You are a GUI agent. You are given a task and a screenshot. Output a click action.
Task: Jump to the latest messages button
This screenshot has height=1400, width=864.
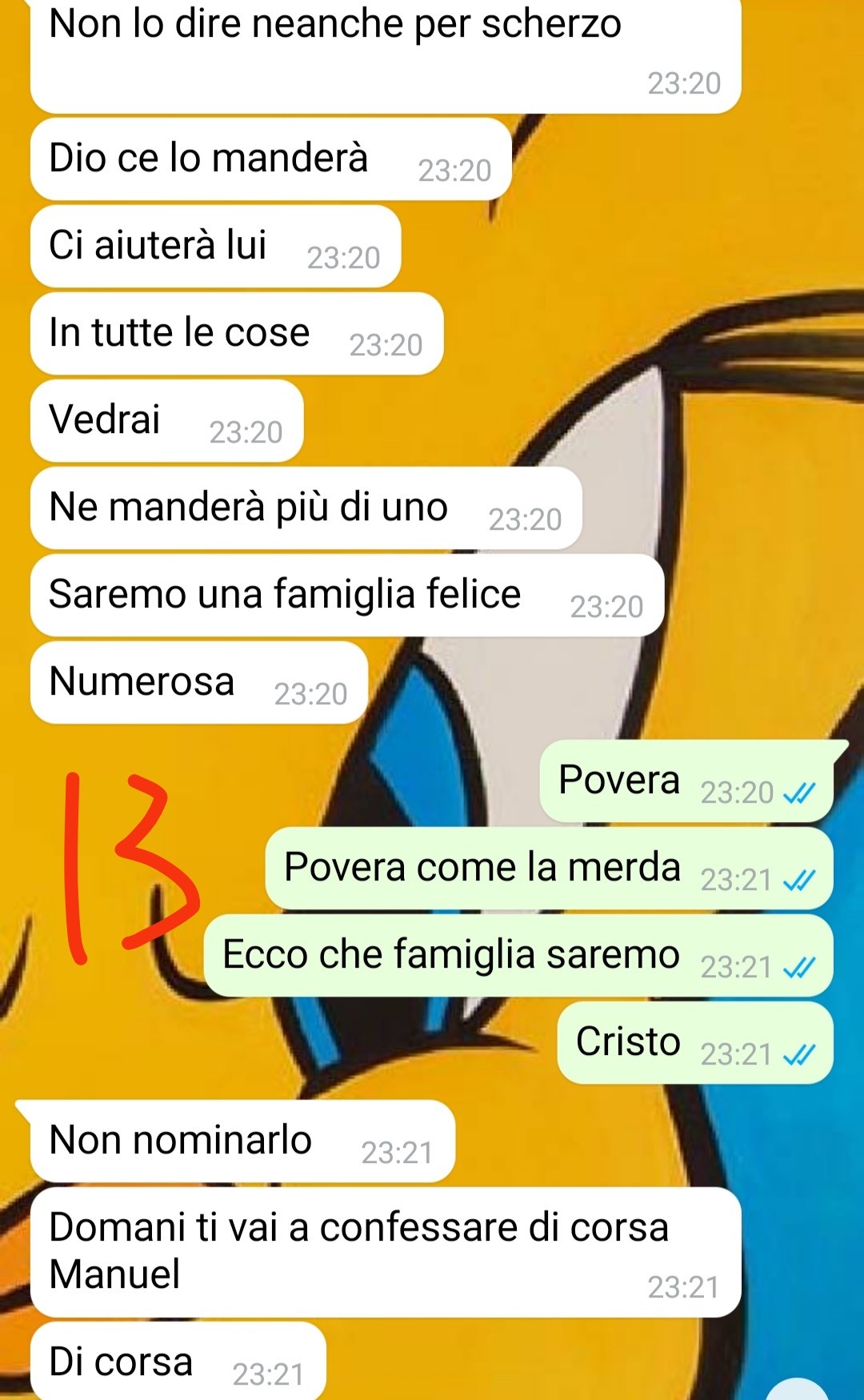[797, 1390]
